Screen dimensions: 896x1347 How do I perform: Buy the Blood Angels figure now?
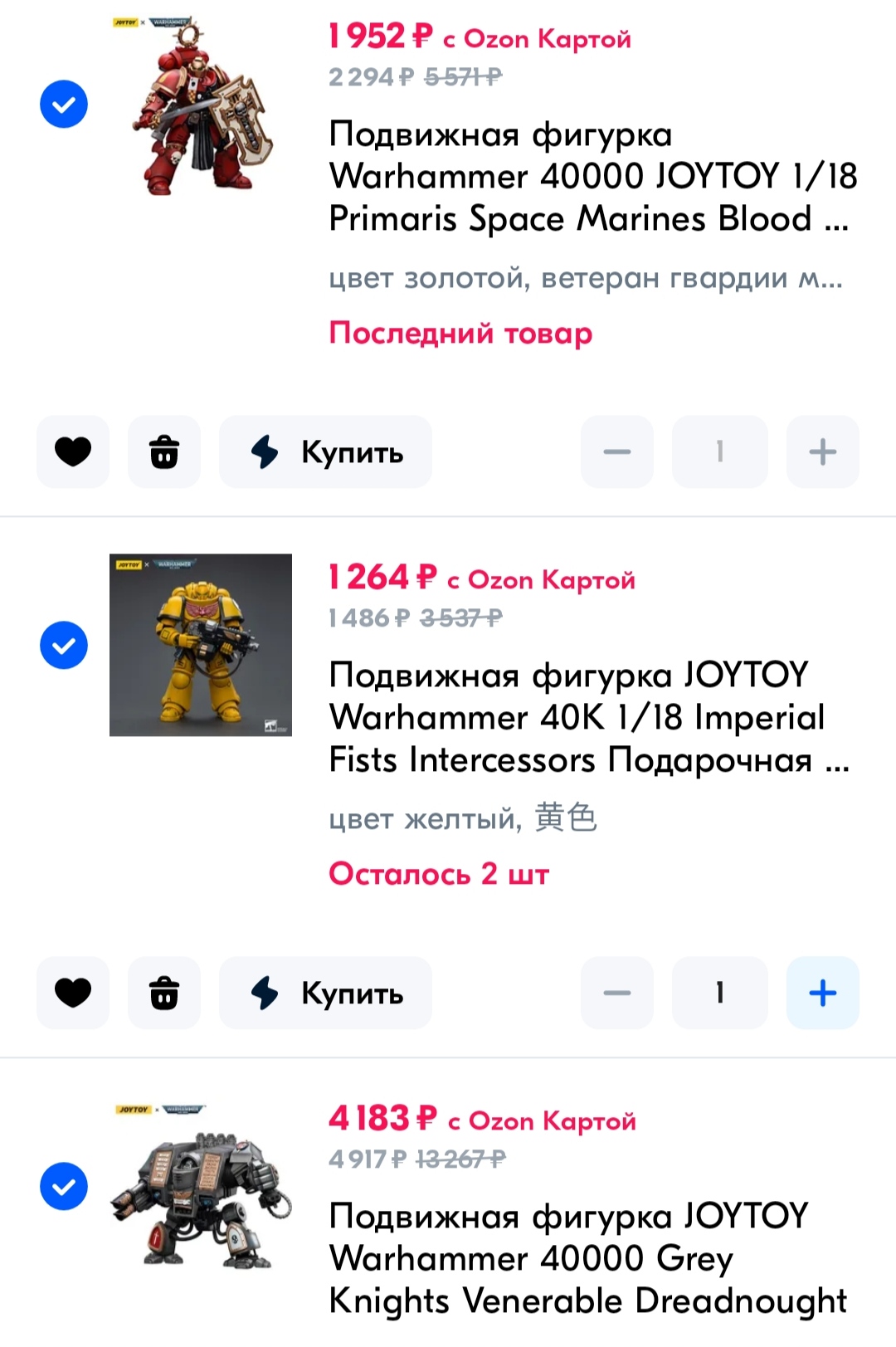click(x=325, y=451)
